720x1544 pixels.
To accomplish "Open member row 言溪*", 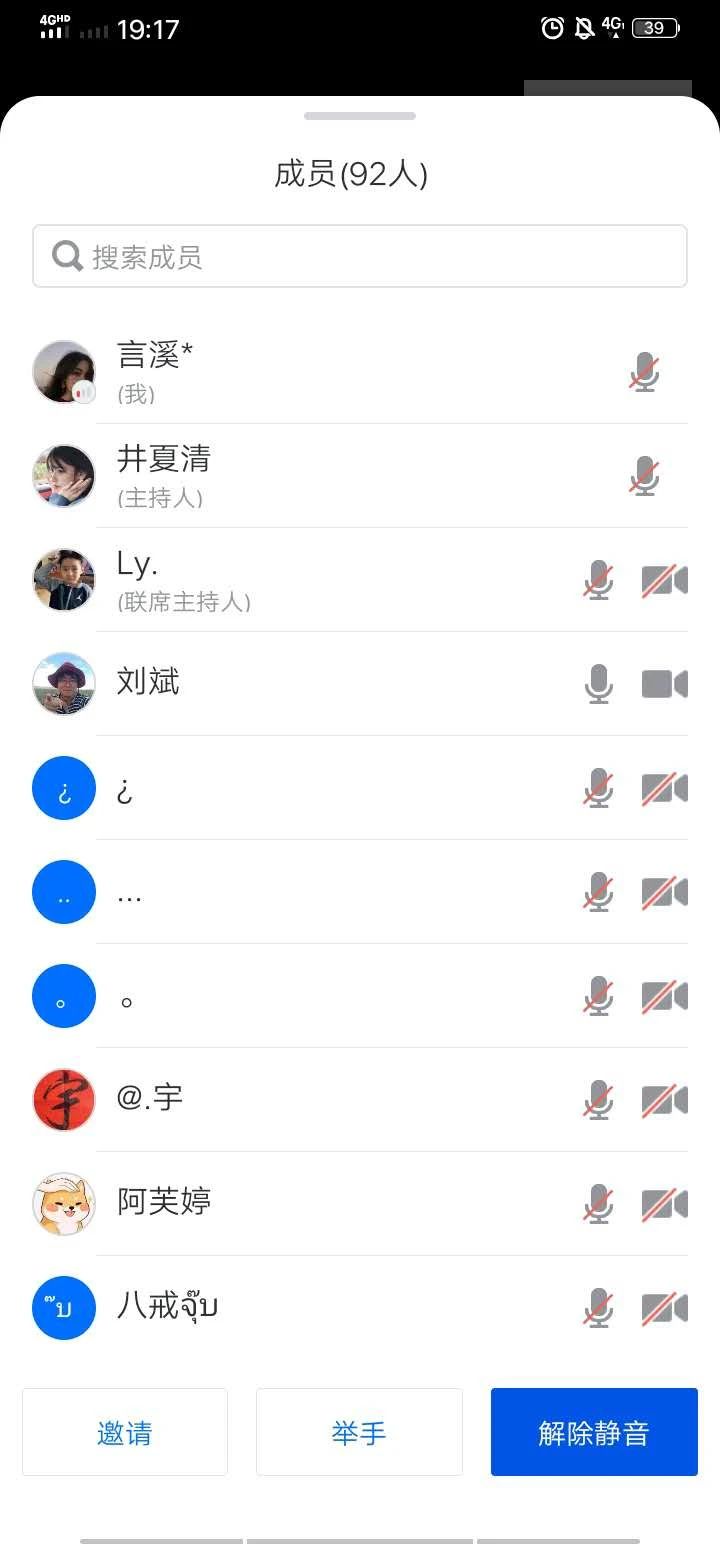I will (x=360, y=372).
